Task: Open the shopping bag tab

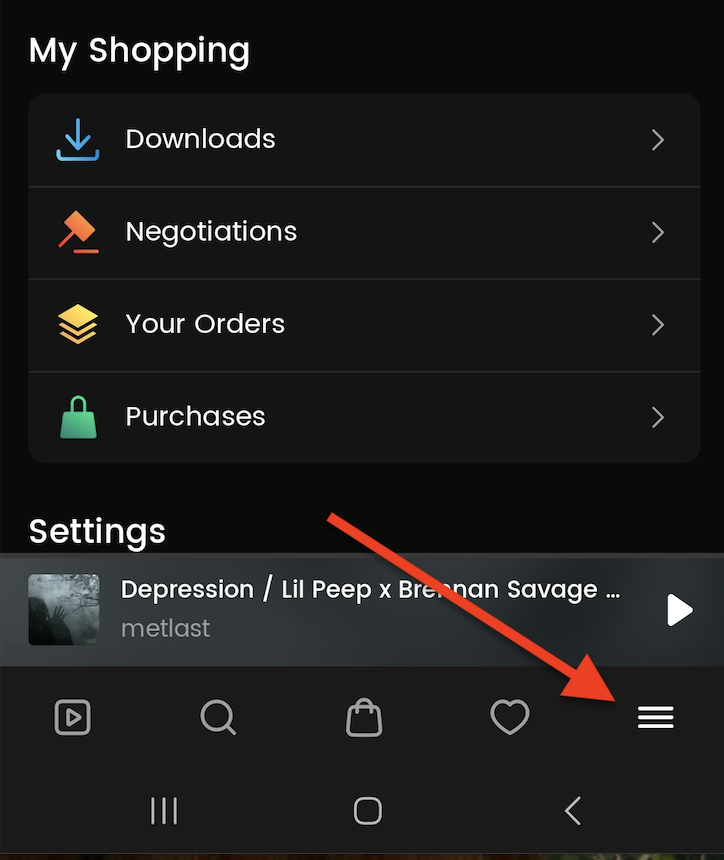Action: [x=364, y=717]
